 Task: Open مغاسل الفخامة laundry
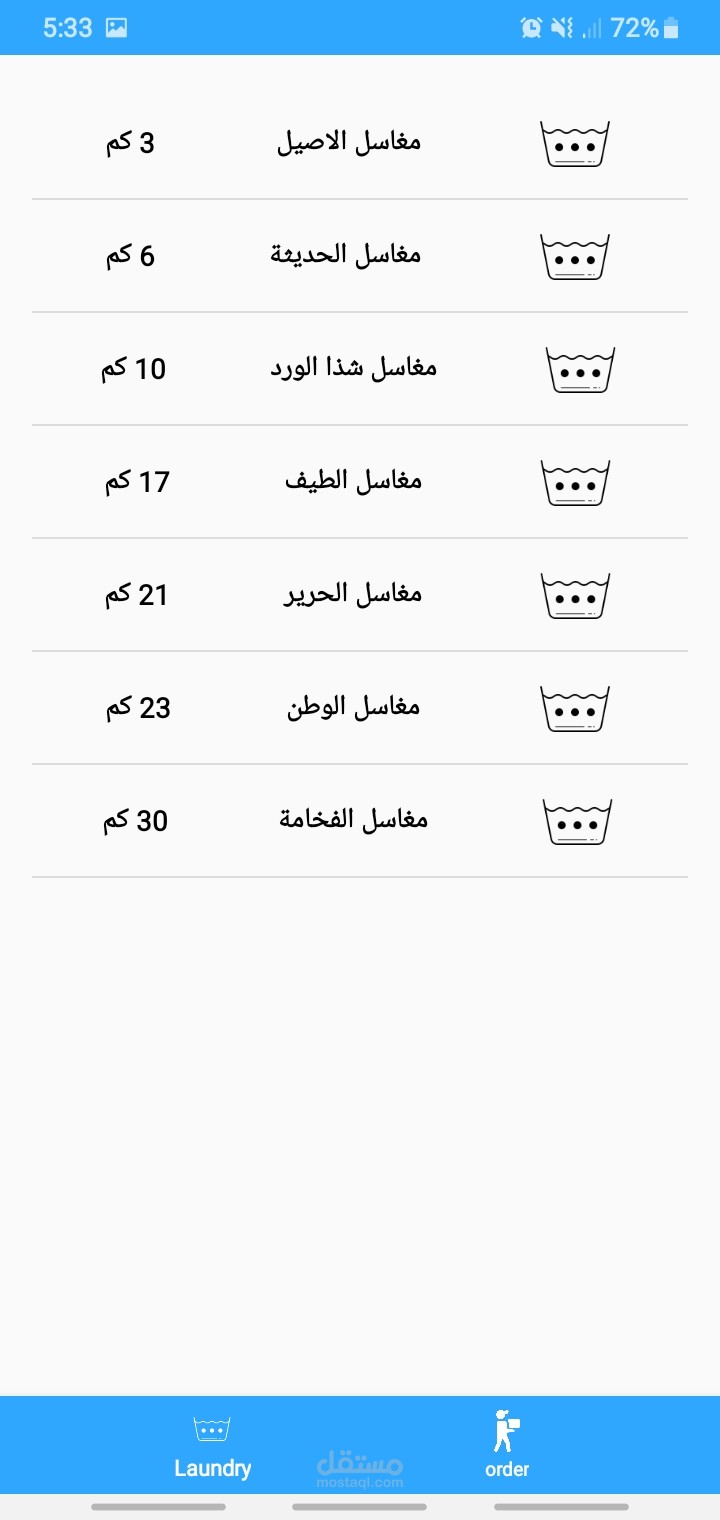pos(353,821)
